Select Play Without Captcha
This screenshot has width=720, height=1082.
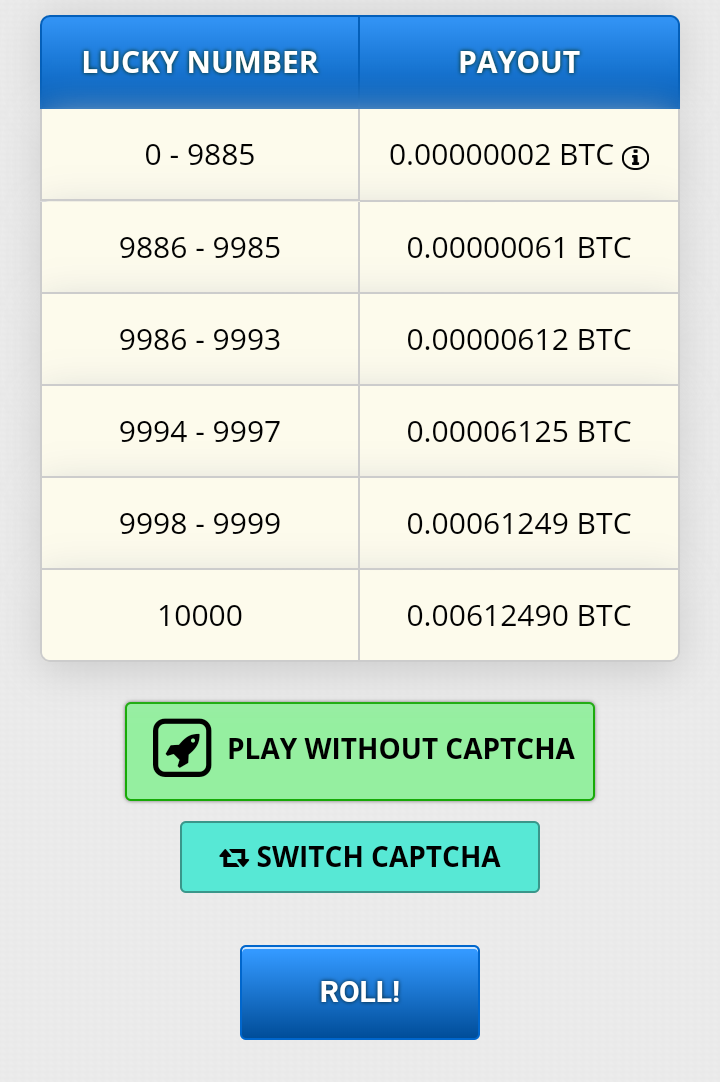pyautogui.click(x=360, y=751)
